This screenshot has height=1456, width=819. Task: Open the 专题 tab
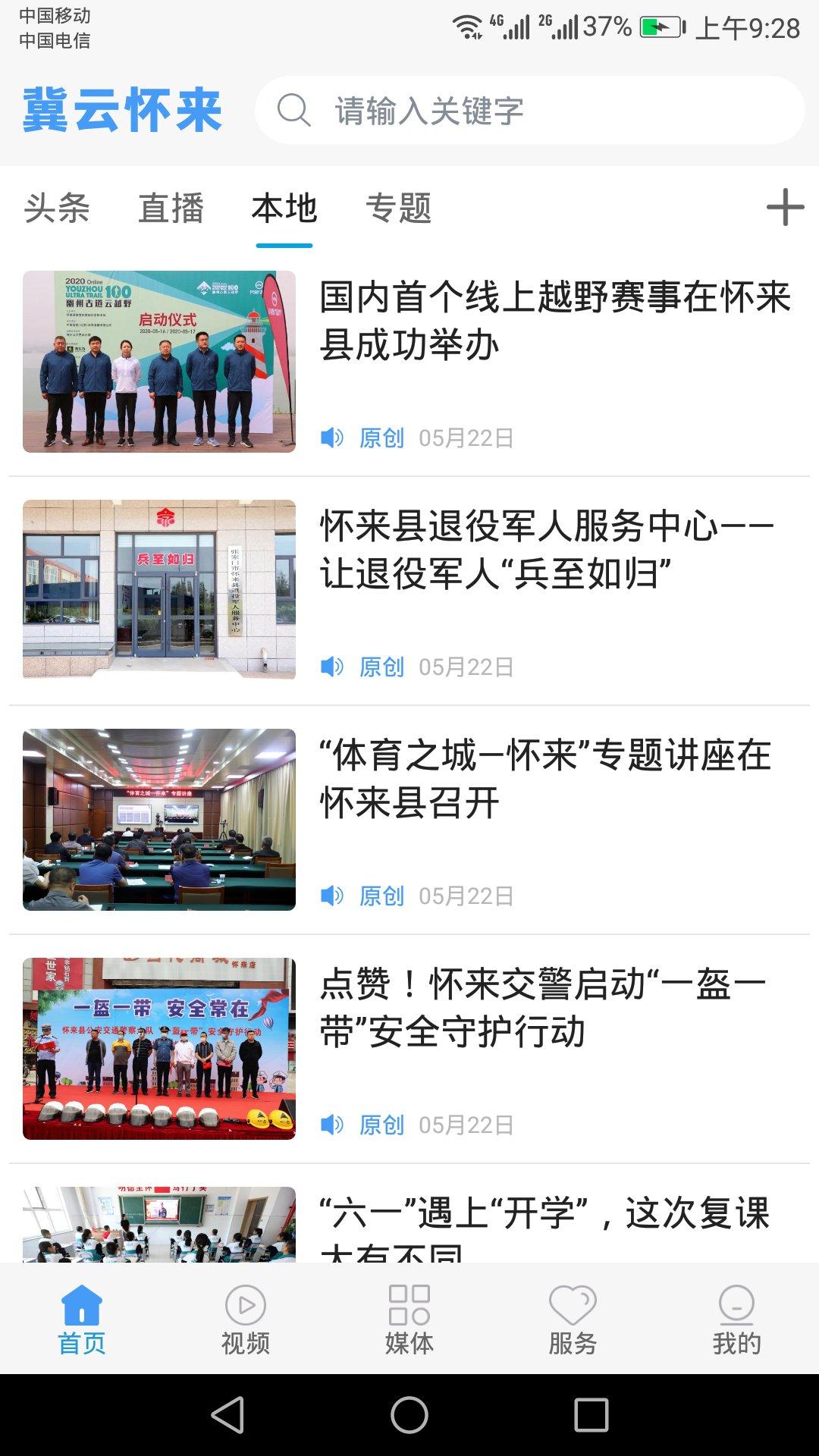click(400, 210)
